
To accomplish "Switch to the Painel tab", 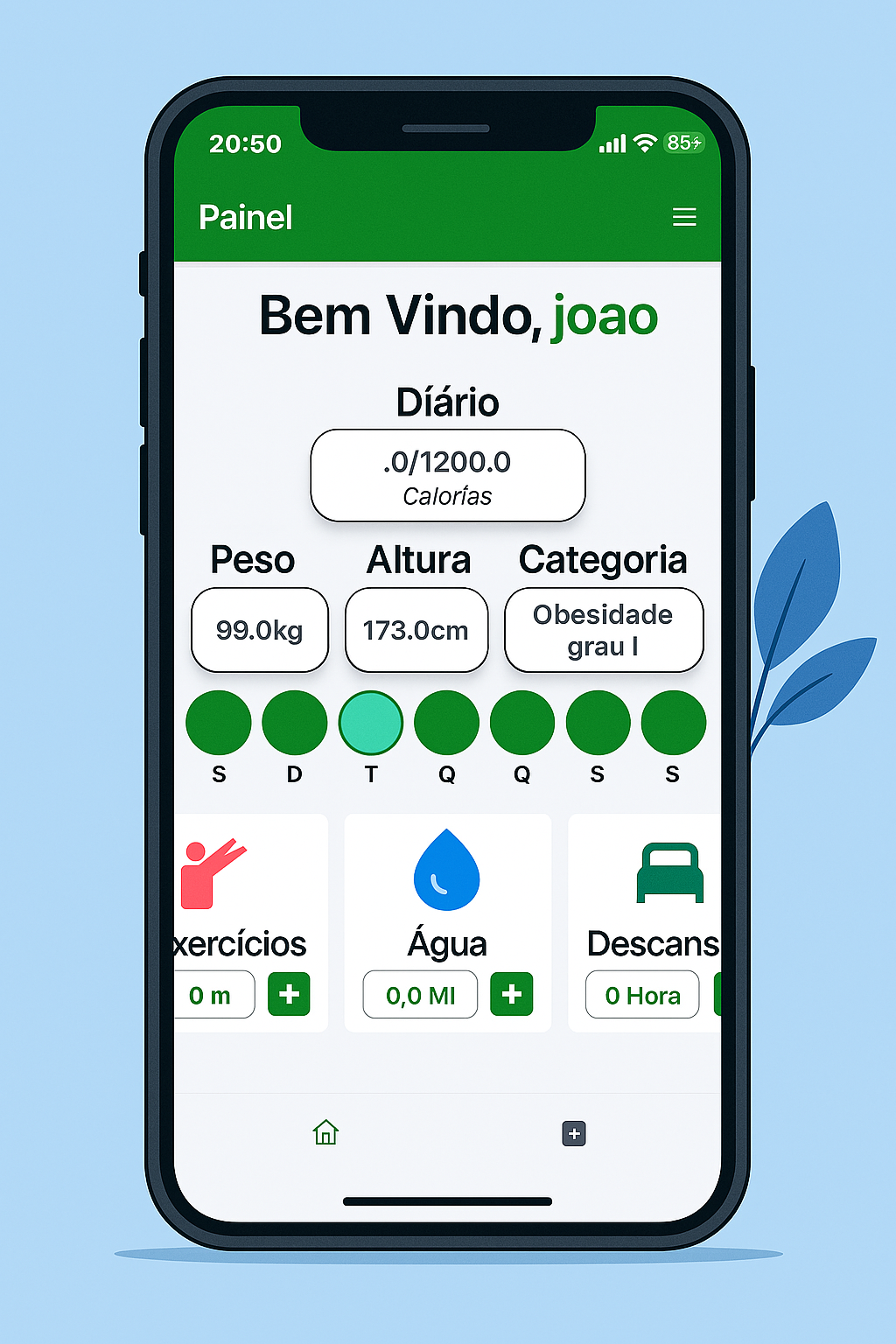I will [x=245, y=217].
